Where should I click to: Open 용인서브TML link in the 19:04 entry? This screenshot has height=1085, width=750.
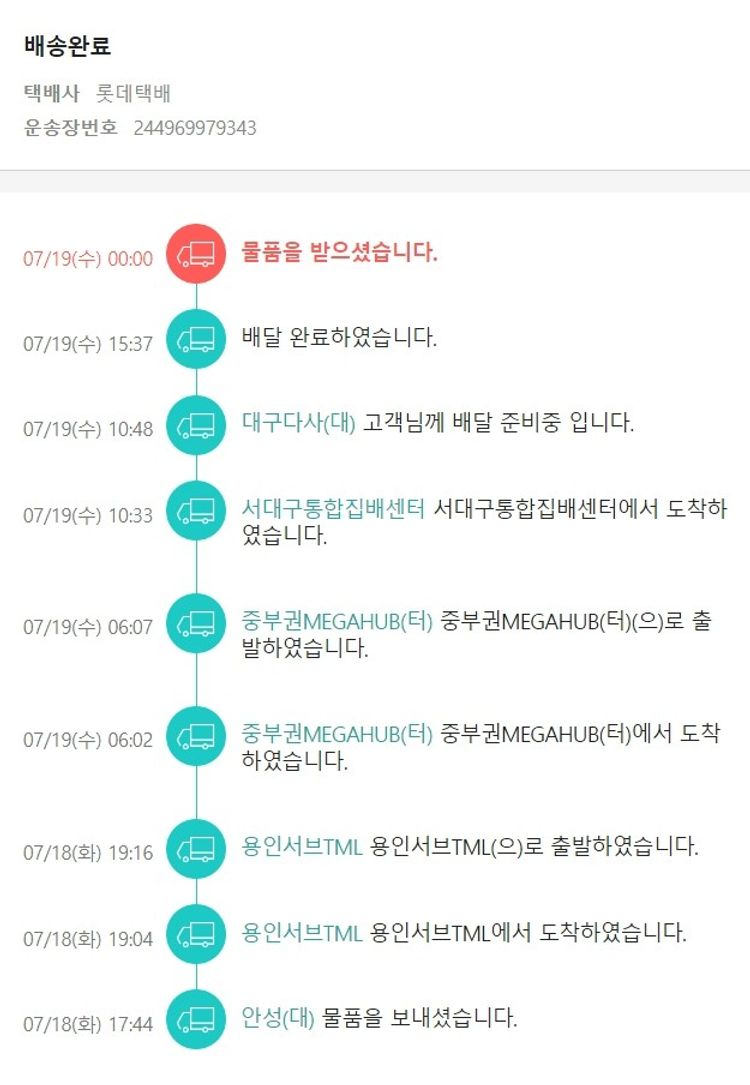[301, 933]
